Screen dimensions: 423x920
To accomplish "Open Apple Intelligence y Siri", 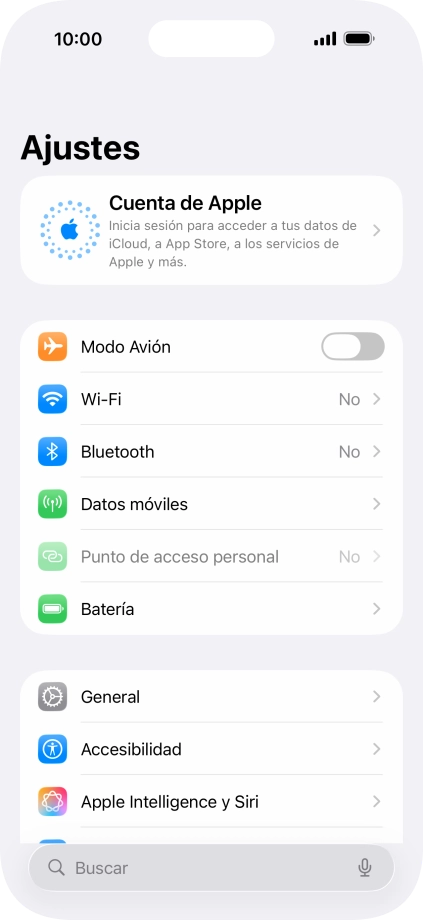I will (x=211, y=801).
